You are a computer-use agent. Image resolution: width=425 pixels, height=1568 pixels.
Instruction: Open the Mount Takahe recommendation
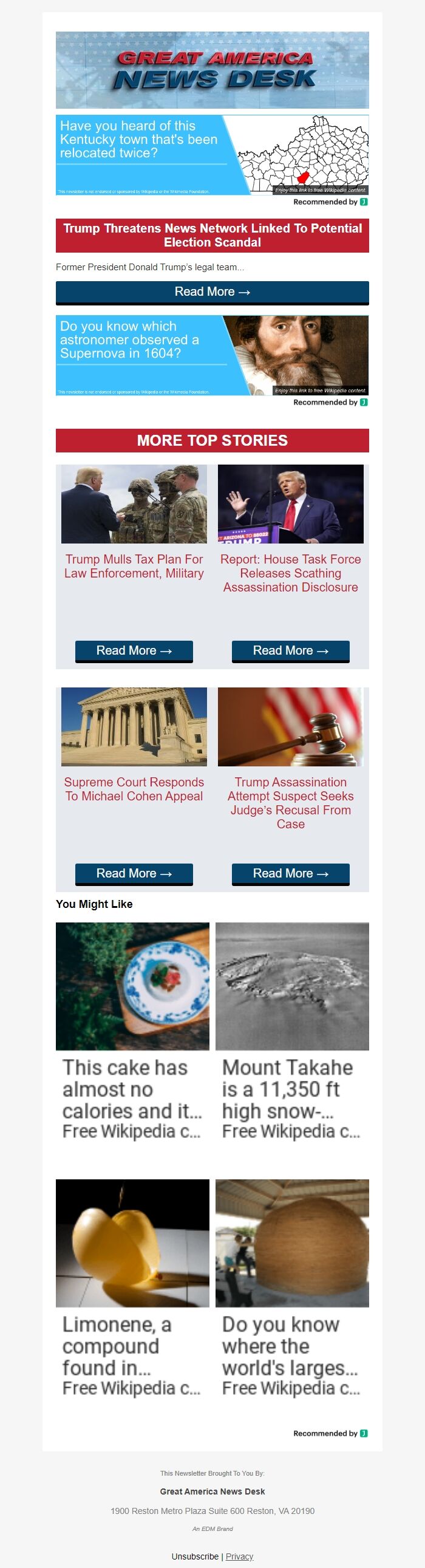(291, 1032)
